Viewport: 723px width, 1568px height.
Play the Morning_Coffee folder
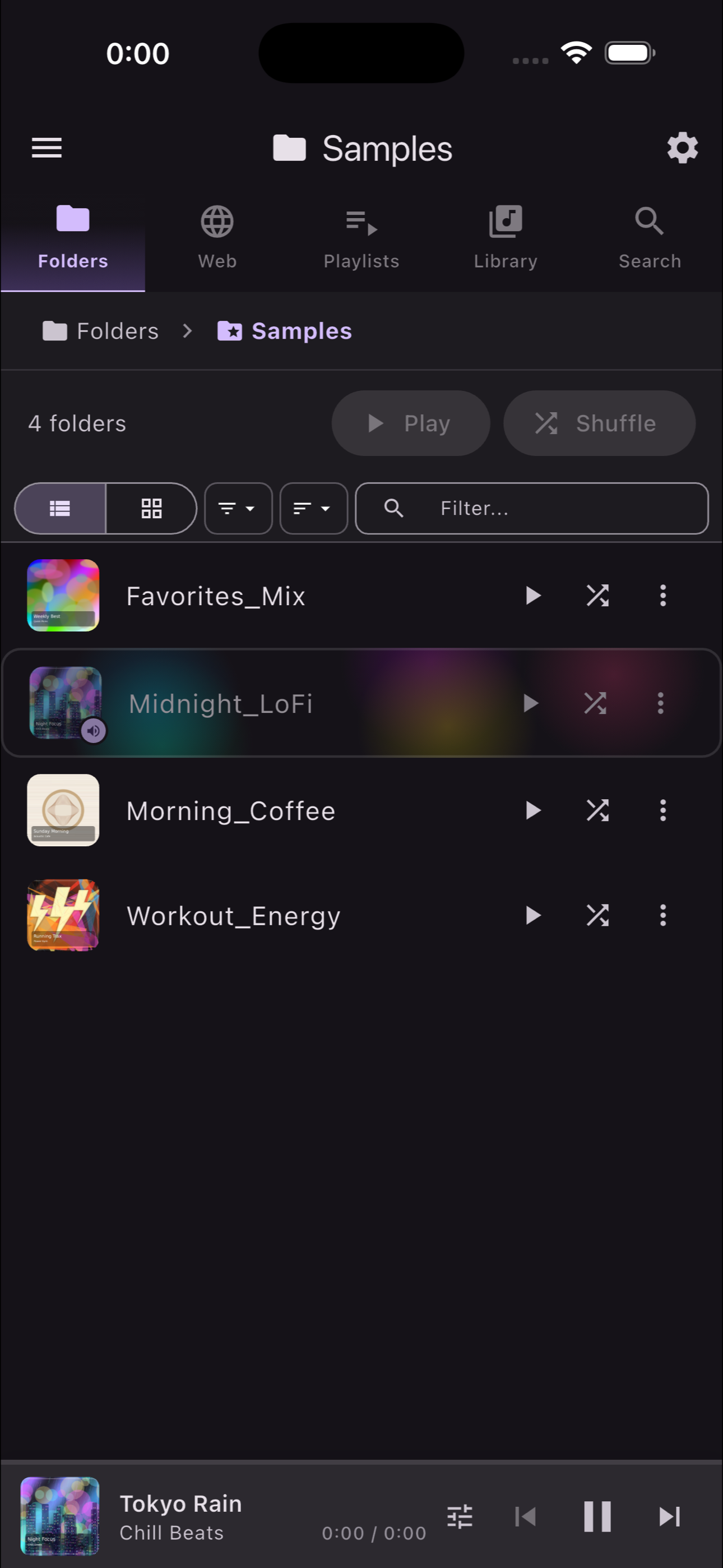533,810
